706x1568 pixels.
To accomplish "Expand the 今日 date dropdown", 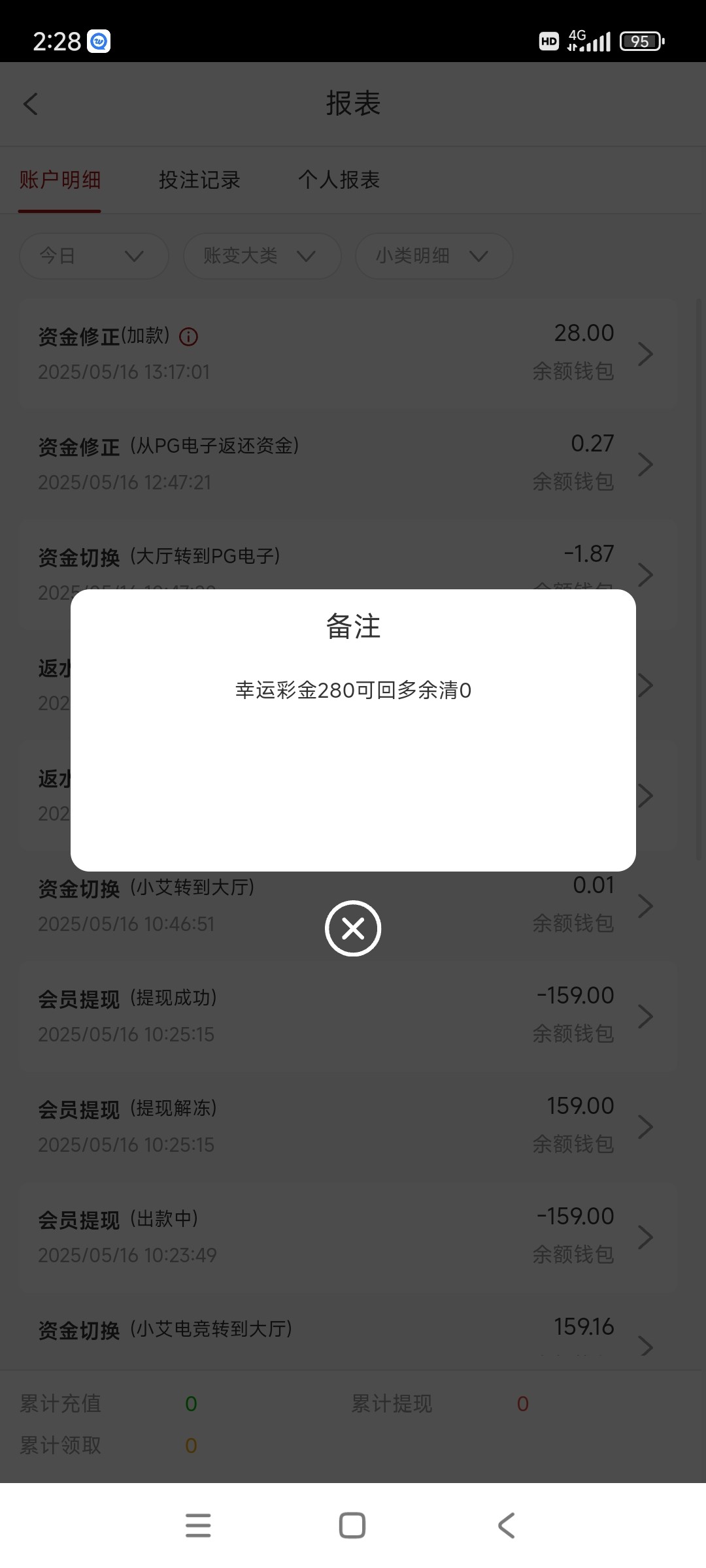I will pyautogui.click(x=94, y=255).
